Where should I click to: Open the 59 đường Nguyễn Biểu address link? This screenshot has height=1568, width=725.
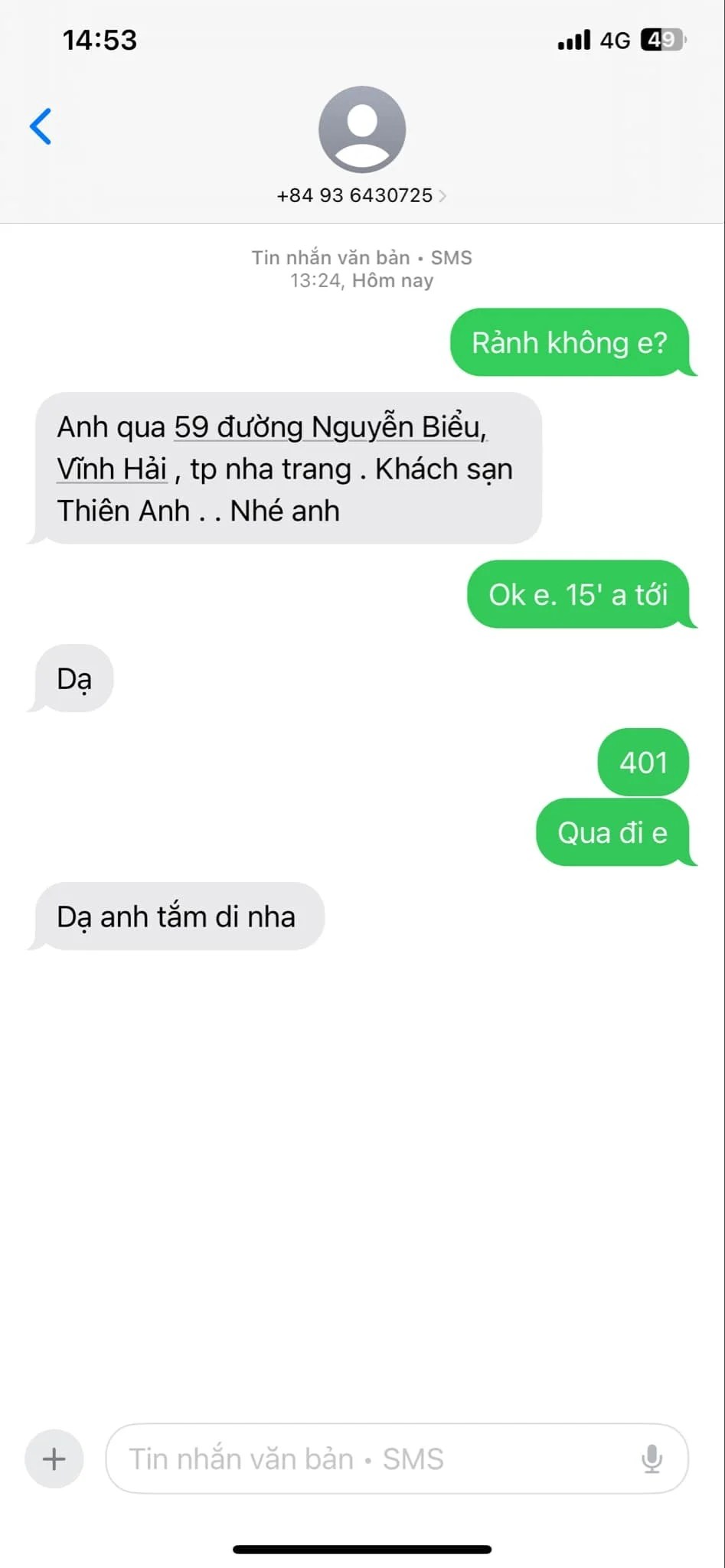331,427
